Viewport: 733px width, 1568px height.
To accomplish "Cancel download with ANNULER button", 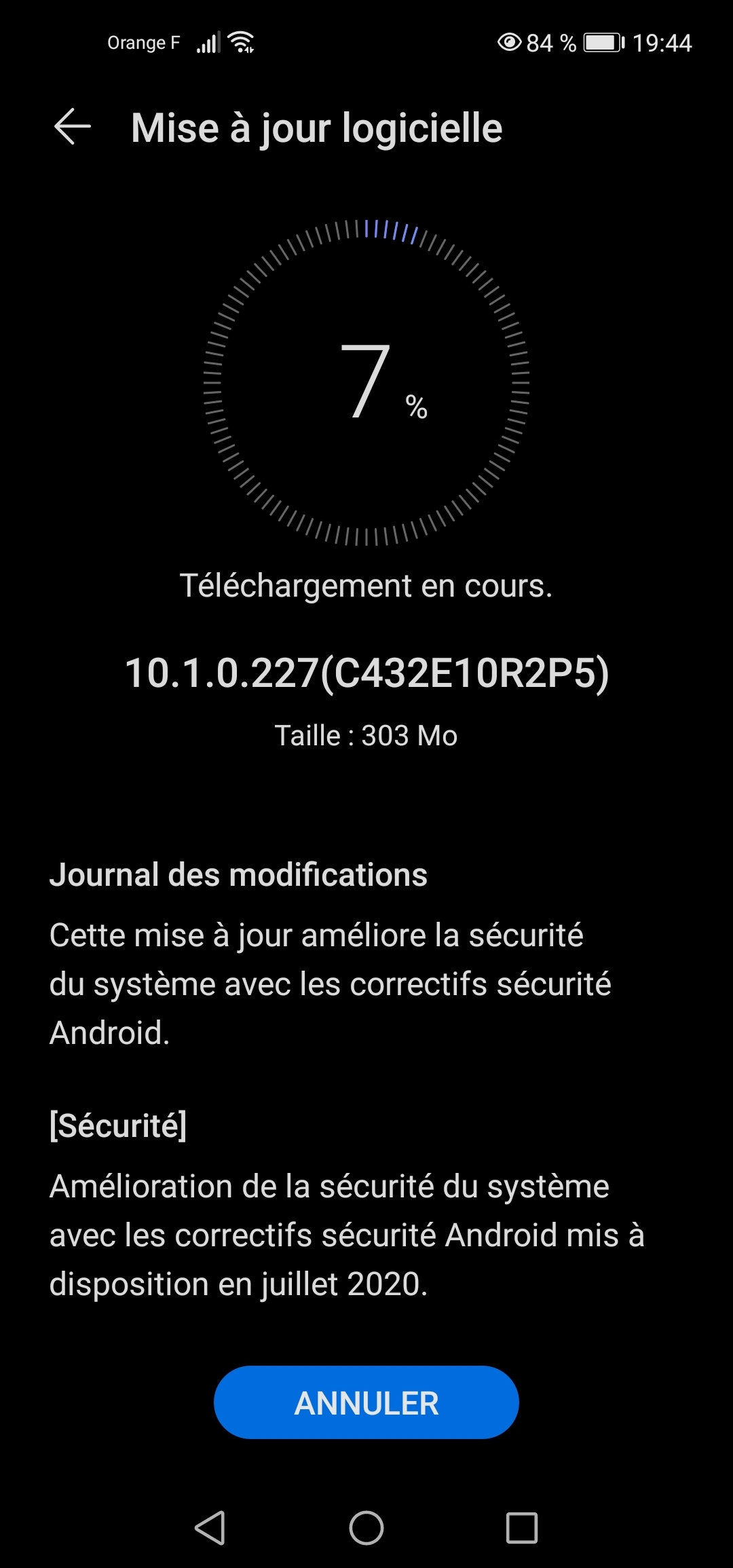I will [x=366, y=1402].
